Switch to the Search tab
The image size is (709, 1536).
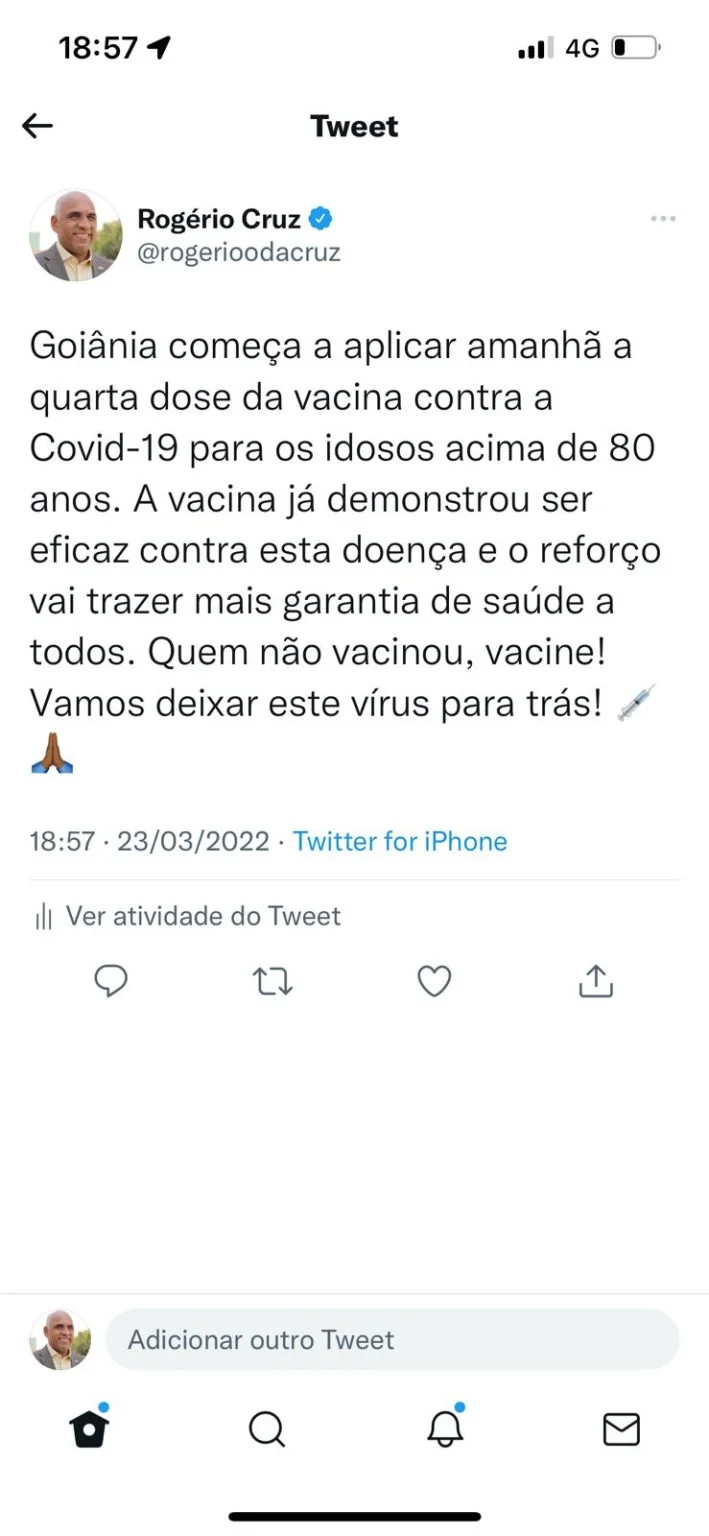coord(267,1430)
